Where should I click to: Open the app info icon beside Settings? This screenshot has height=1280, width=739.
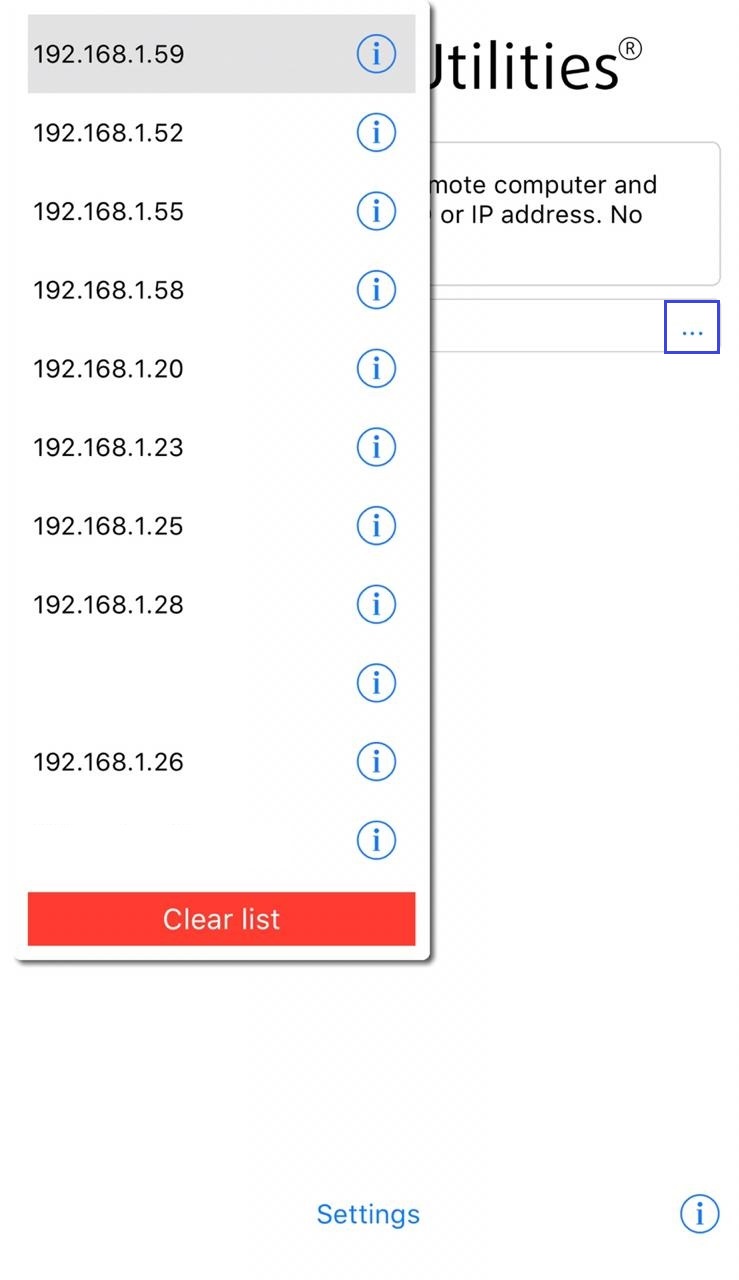click(700, 1214)
